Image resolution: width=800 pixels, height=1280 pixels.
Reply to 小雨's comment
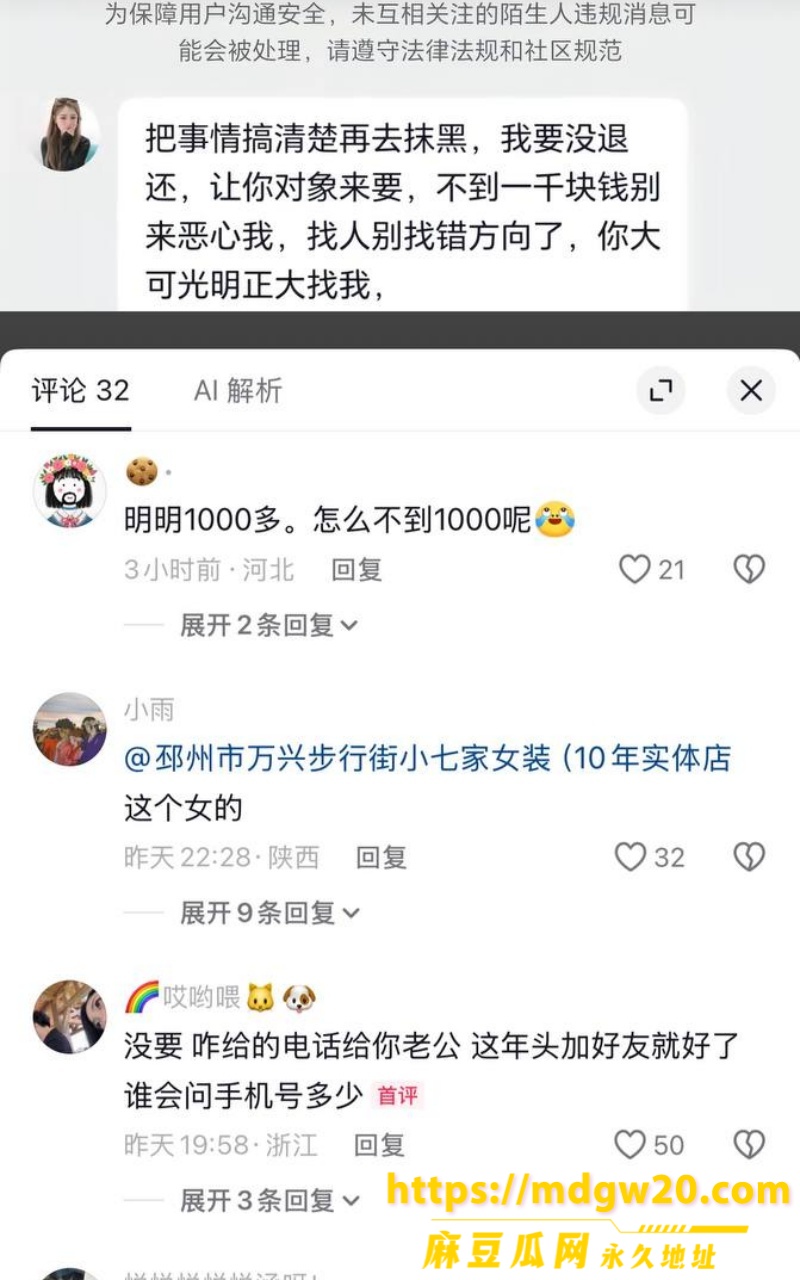(381, 857)
